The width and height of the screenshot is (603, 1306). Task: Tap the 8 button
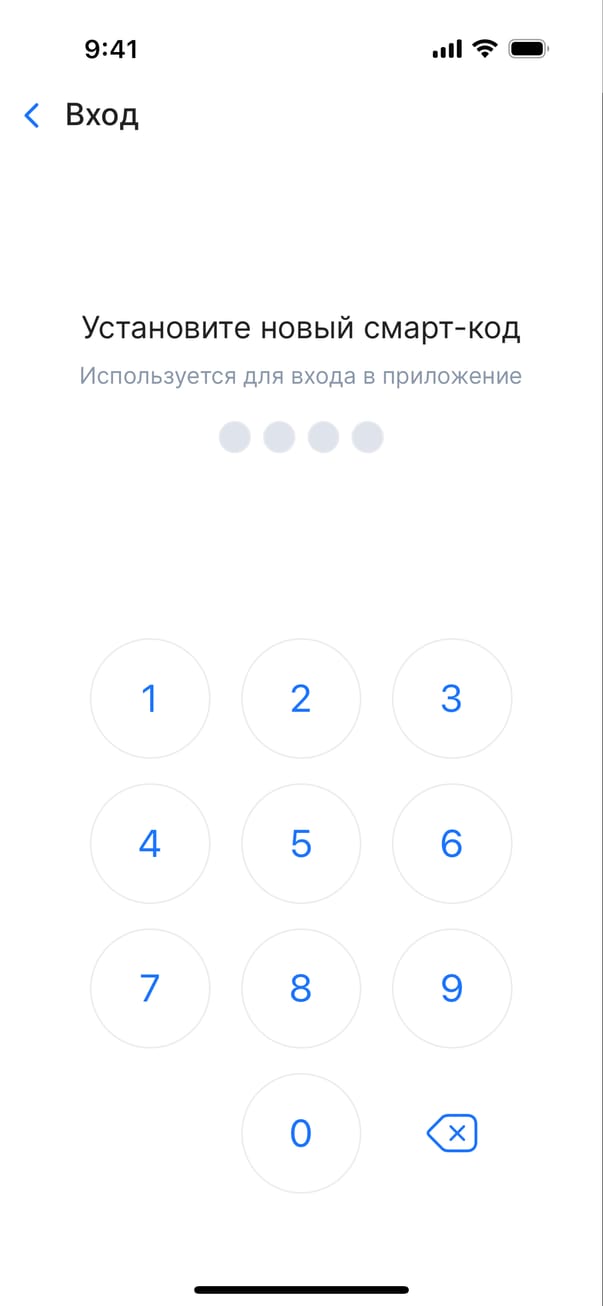[301, 988]
